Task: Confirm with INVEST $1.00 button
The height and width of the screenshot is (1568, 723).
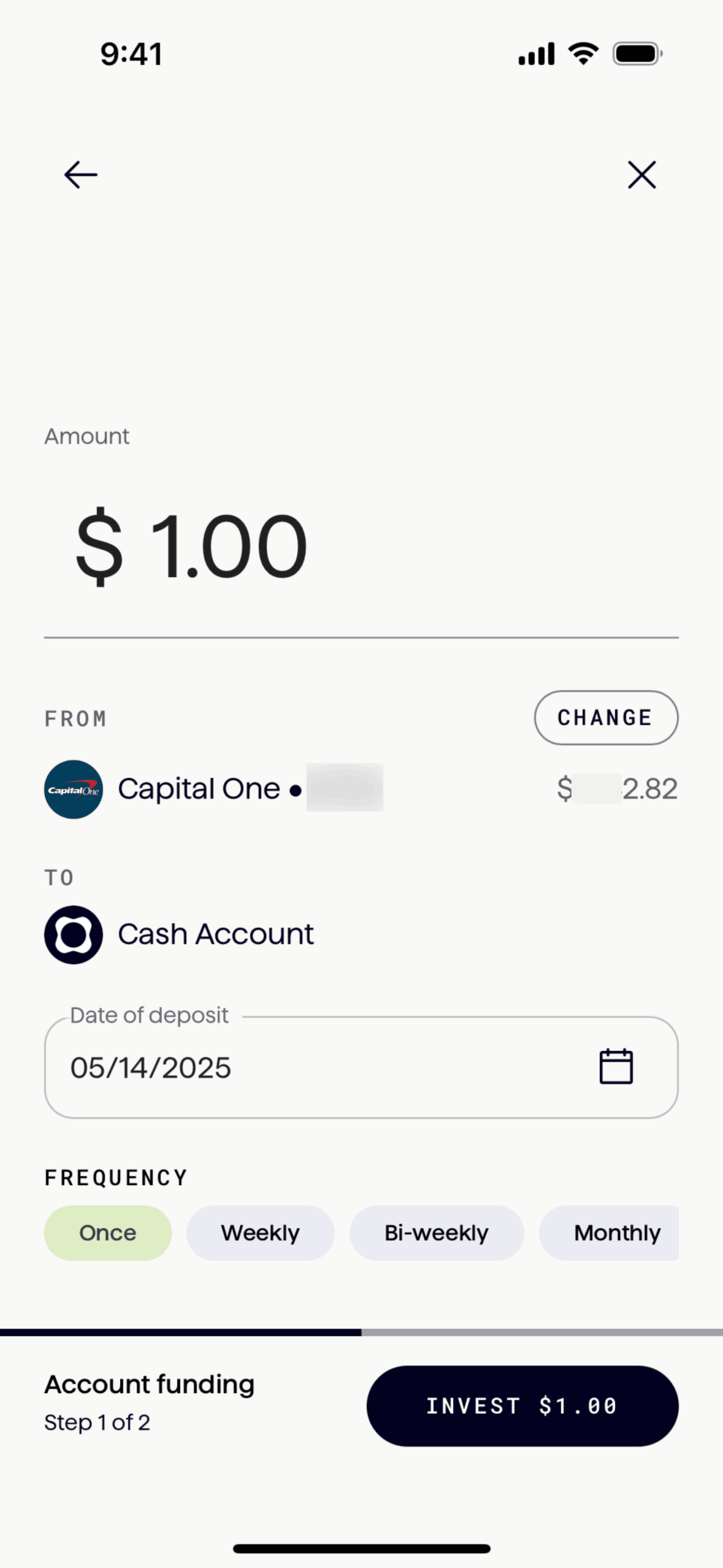Action: point(522,1405)
